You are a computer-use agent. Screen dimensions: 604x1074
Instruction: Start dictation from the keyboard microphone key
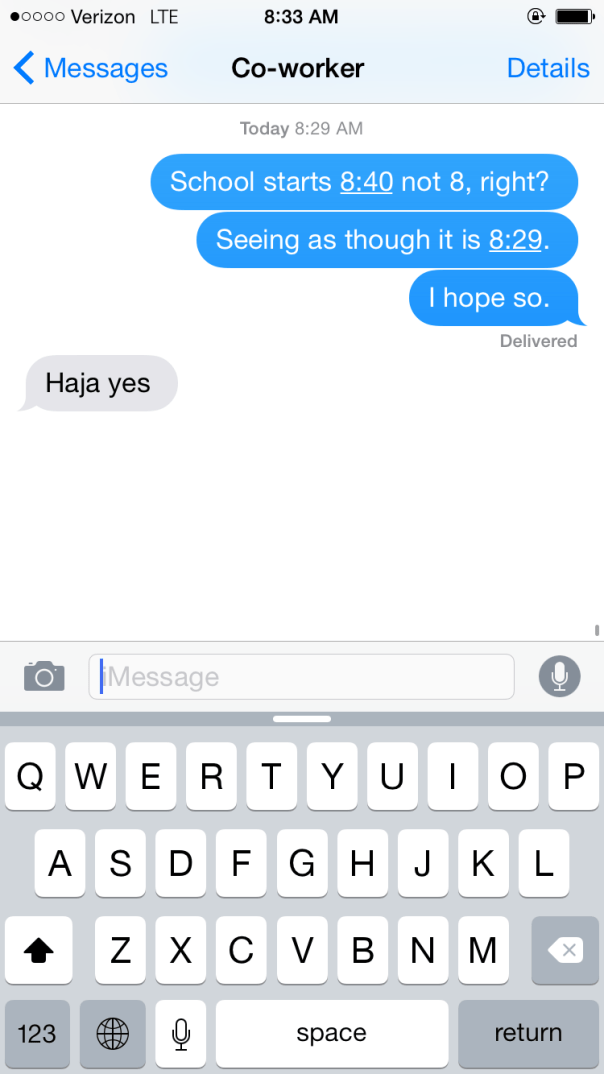point(181,1032)
